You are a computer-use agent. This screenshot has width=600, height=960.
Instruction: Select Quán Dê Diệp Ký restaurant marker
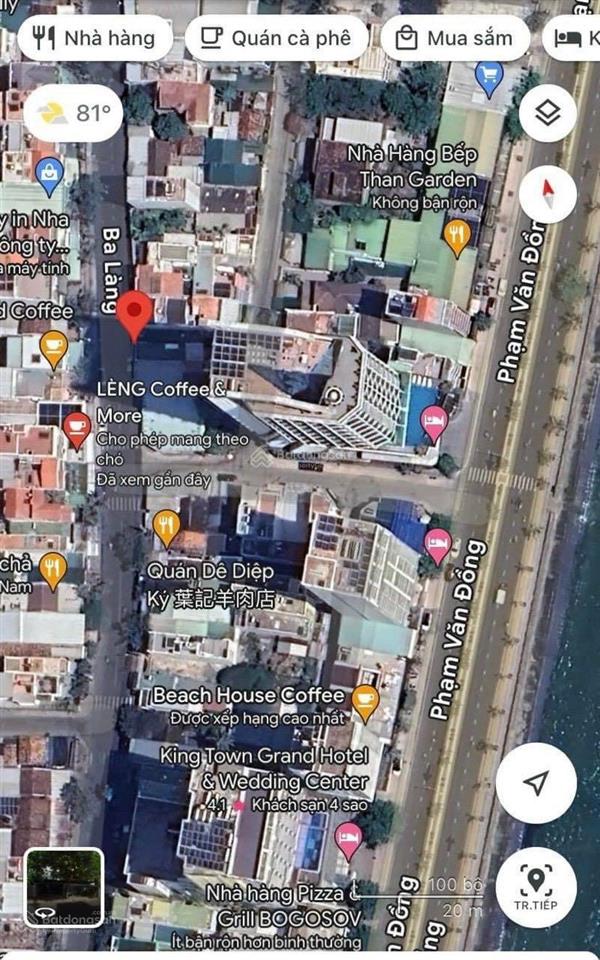[166, 523]
